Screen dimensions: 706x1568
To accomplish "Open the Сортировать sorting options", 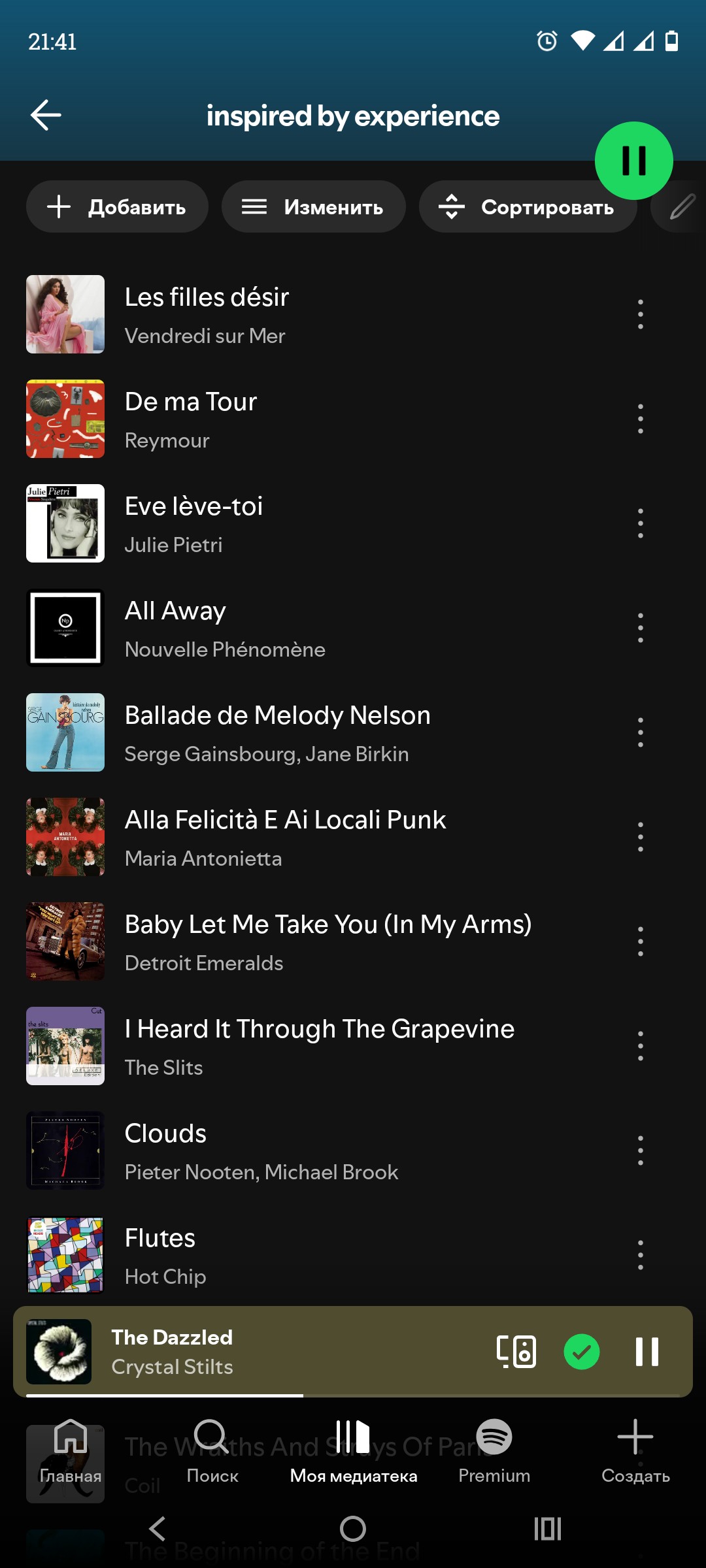I will click(x=528, y=207).
